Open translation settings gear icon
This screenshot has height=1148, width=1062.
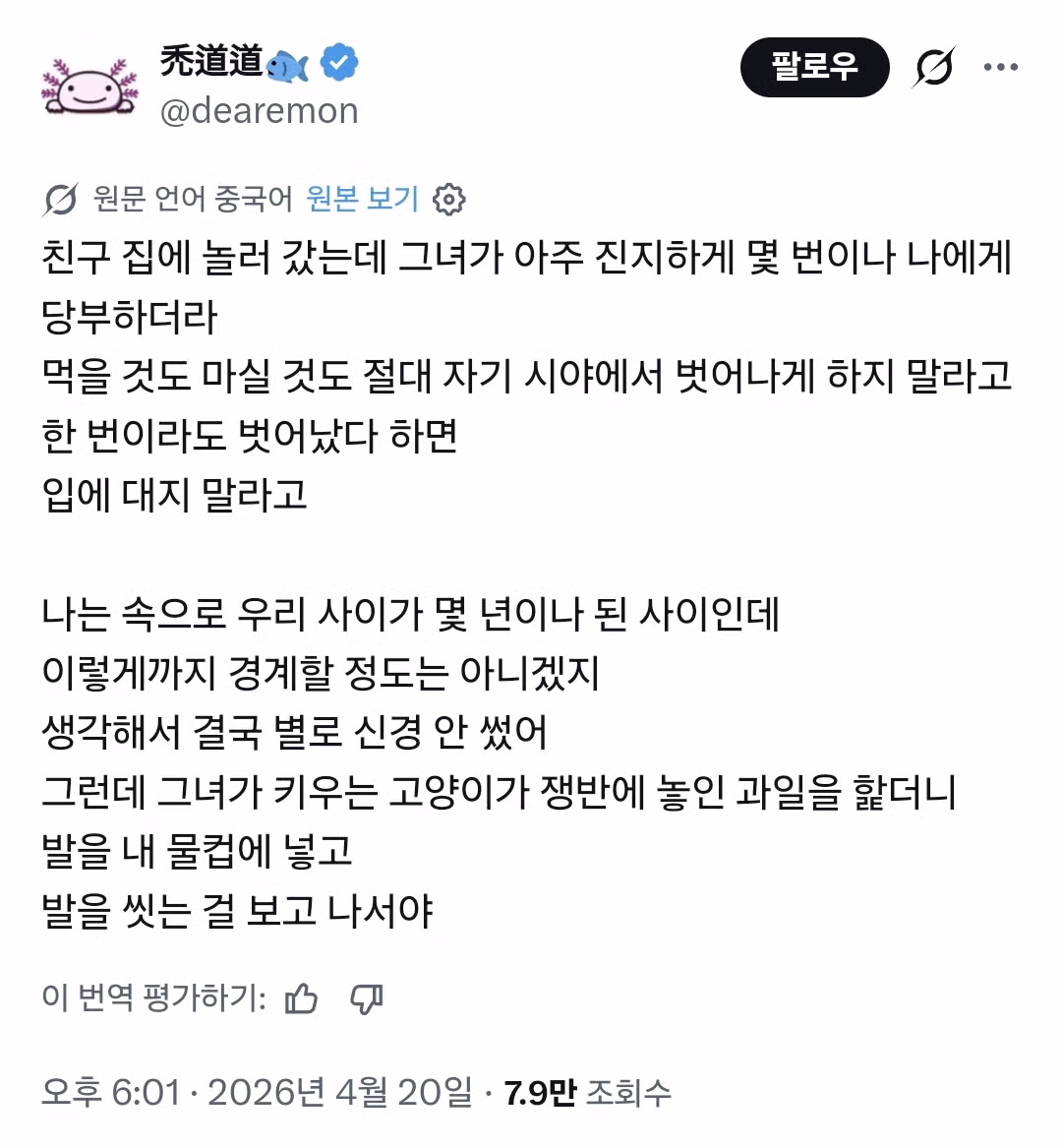[449, 200]
